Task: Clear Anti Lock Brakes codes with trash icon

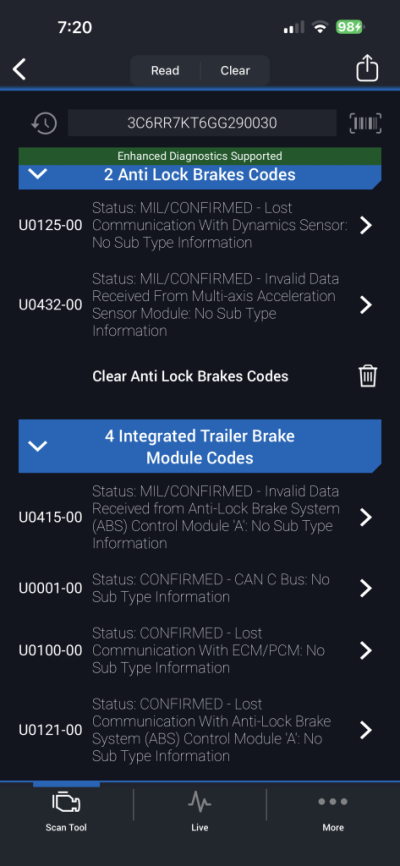Action: pos(368,376)
